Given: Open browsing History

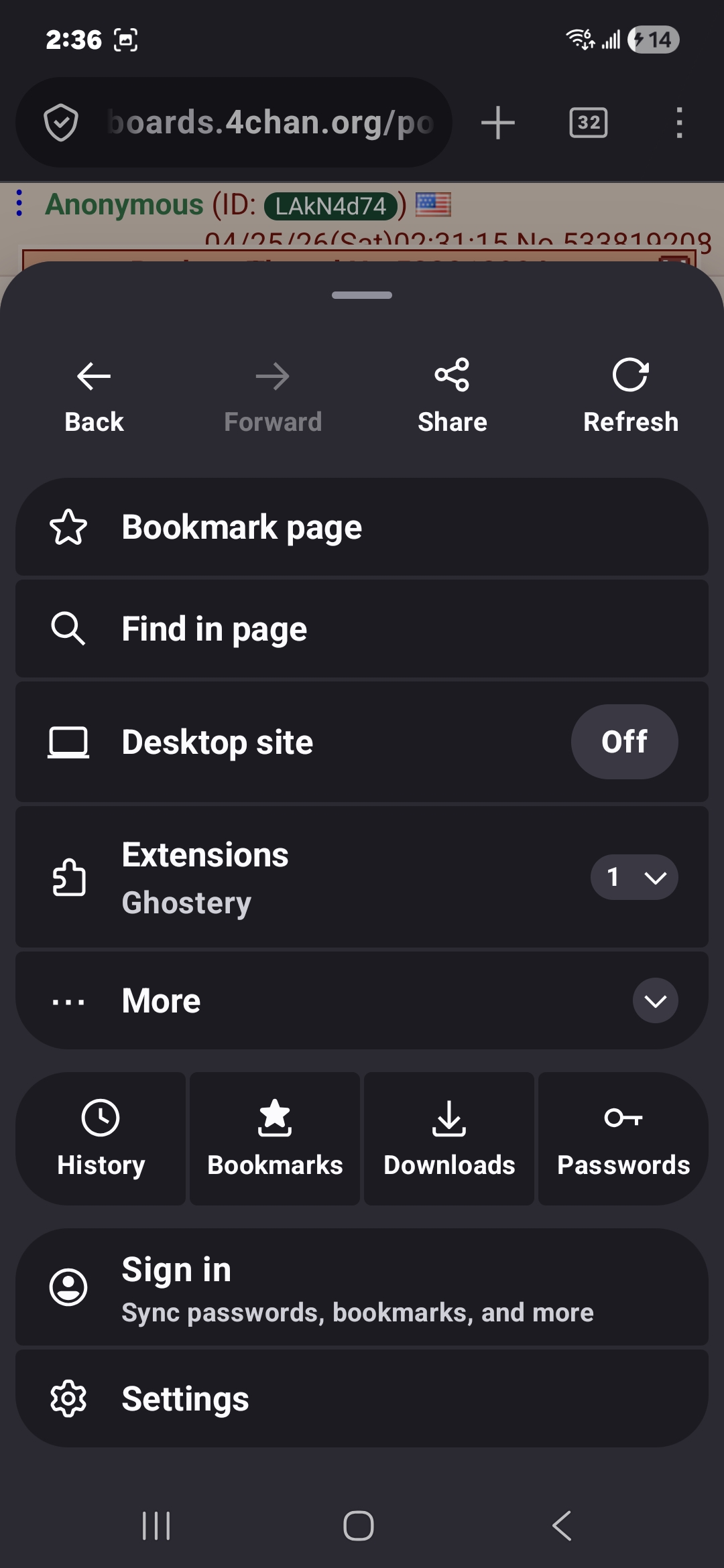Looking at the screenshot, I should click(101, 1138).
